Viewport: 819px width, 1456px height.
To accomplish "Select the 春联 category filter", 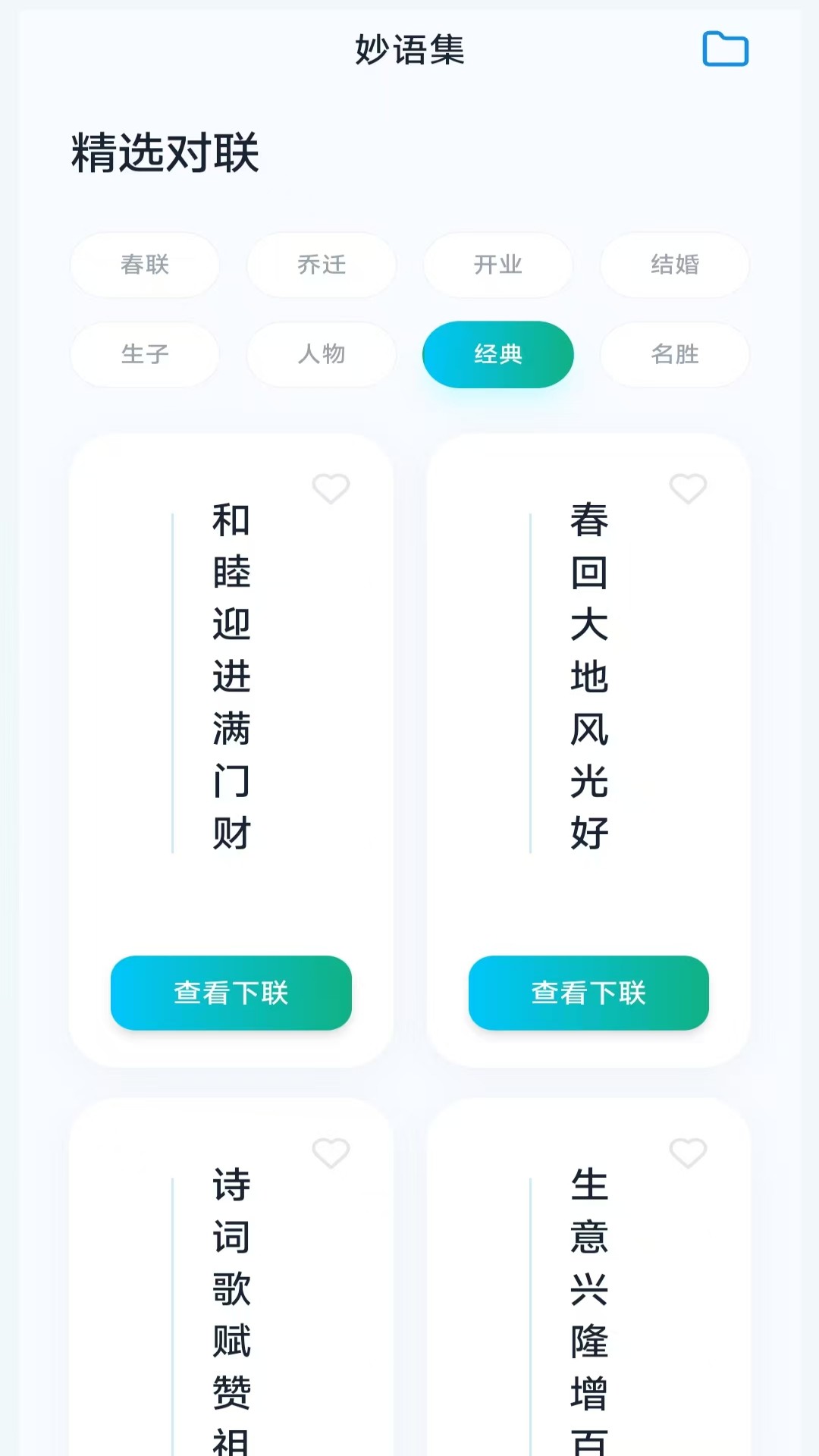I will pyautogui.click(x=144, y=265).
